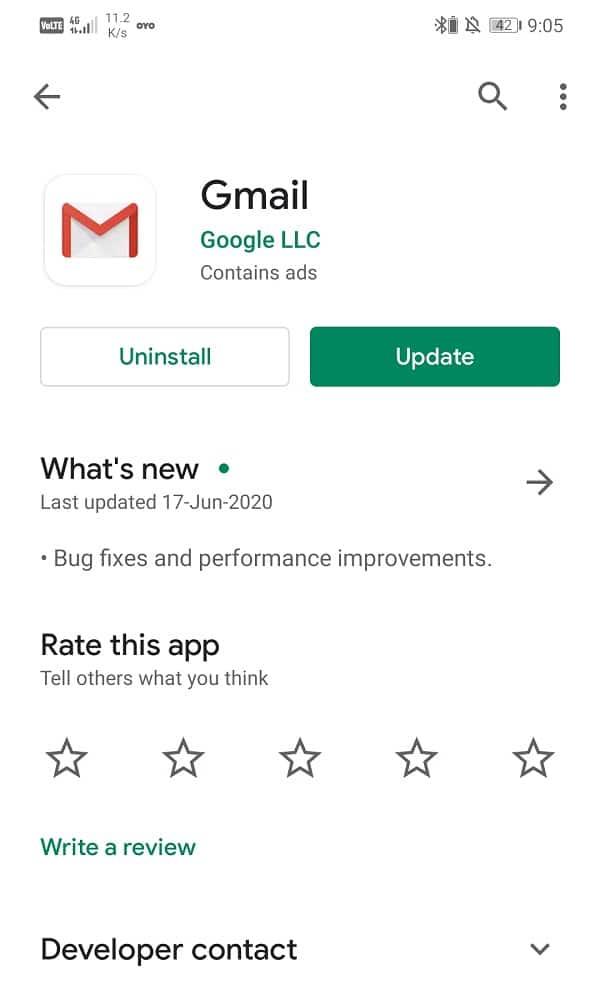600x994 pixels.
Task: Rate the app four stars
Action: (x=416, y=759)
